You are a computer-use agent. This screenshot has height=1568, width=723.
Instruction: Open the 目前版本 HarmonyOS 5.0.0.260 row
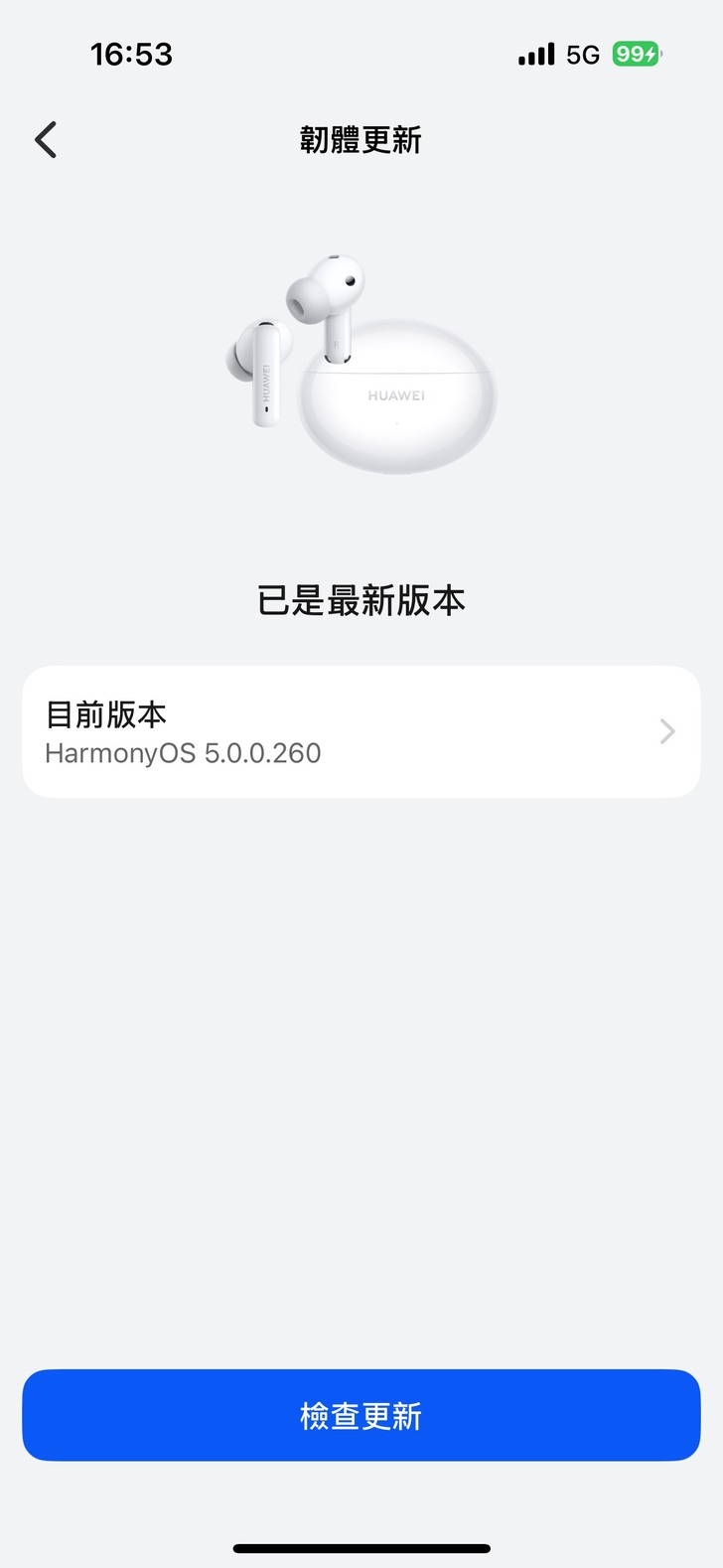(361, 732)
